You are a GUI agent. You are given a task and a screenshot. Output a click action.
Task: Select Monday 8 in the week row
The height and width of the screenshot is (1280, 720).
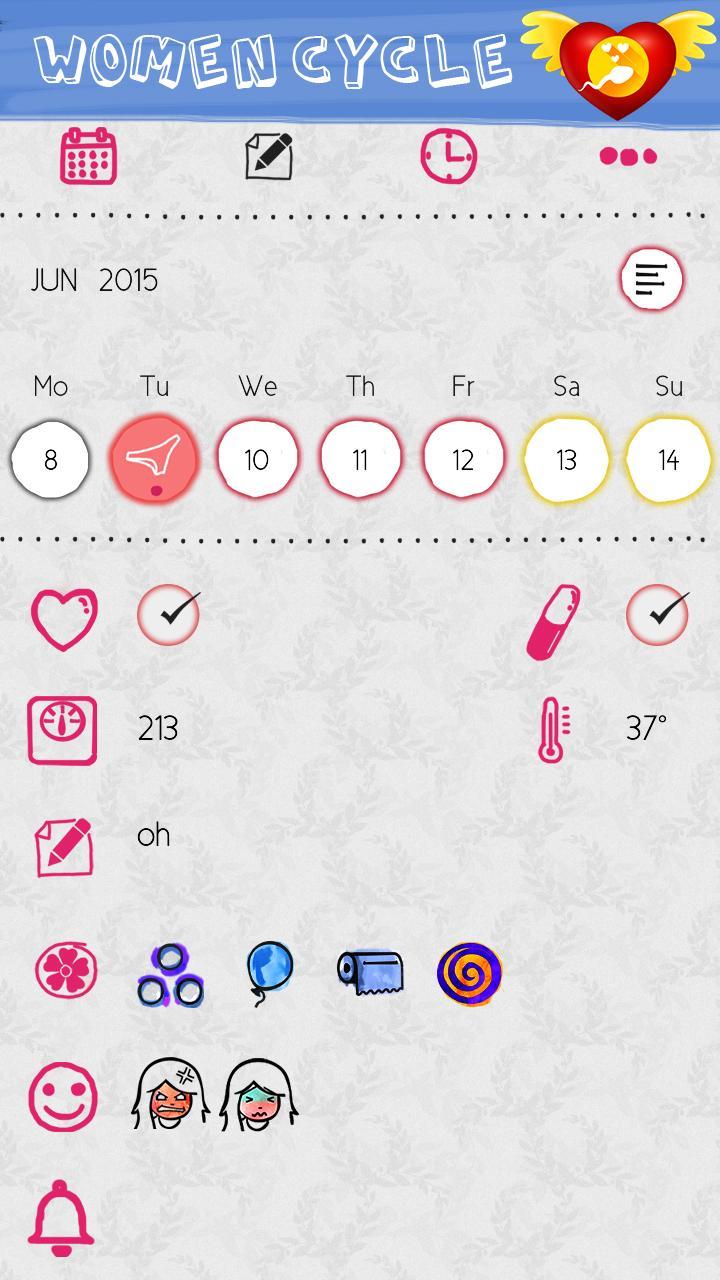50,460
